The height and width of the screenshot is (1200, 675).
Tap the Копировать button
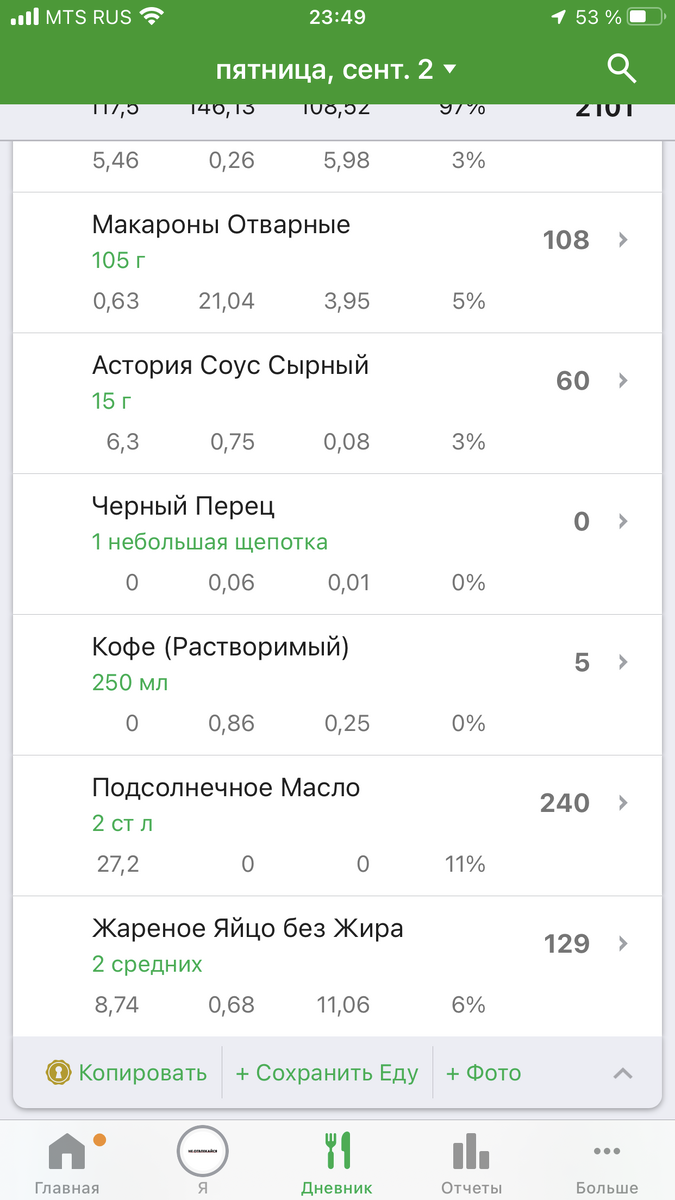pos(127,1073)
